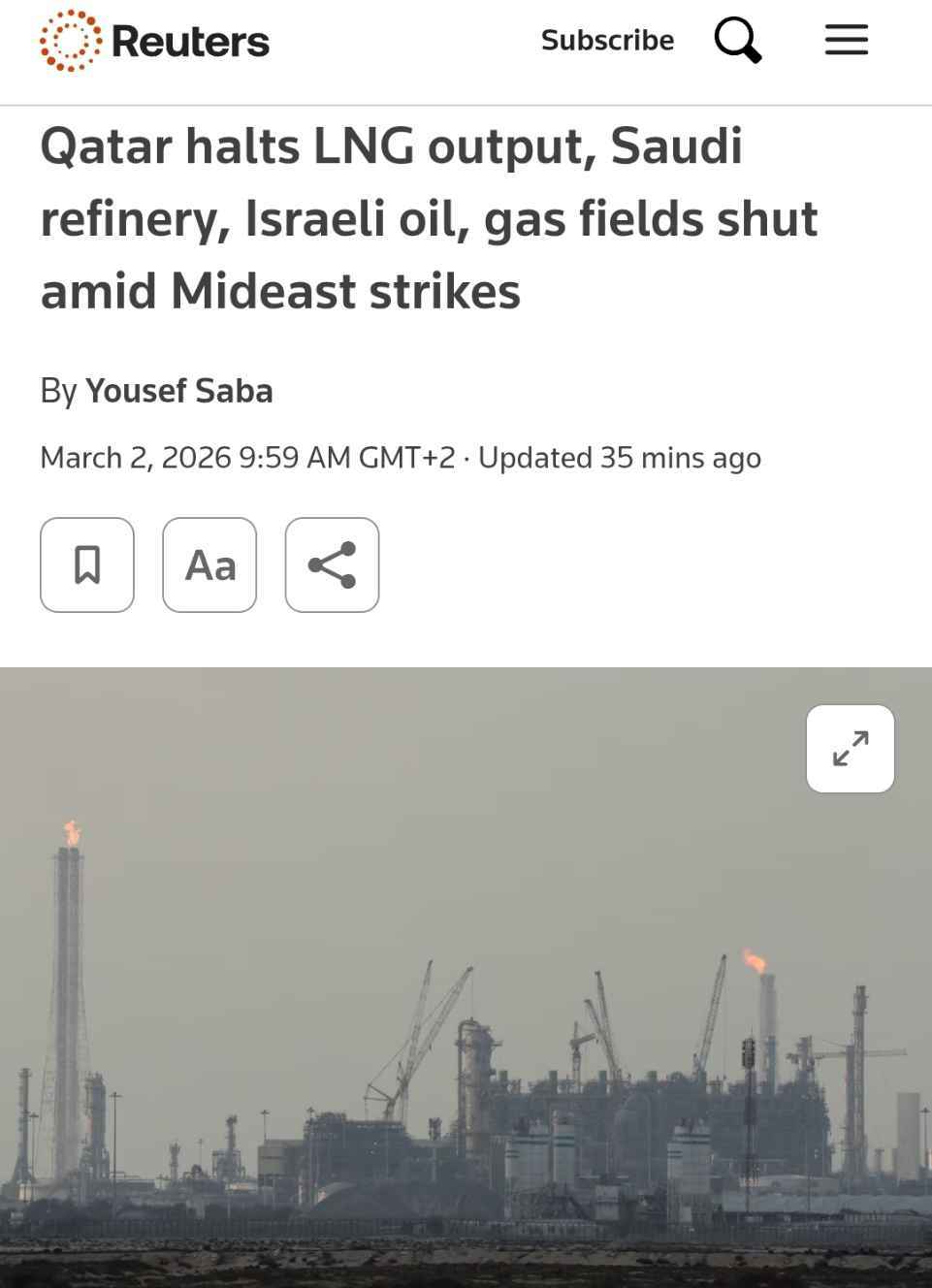932x1288 pixels.
Task: Open the hamburger menu
Action: tap(846, 41)
